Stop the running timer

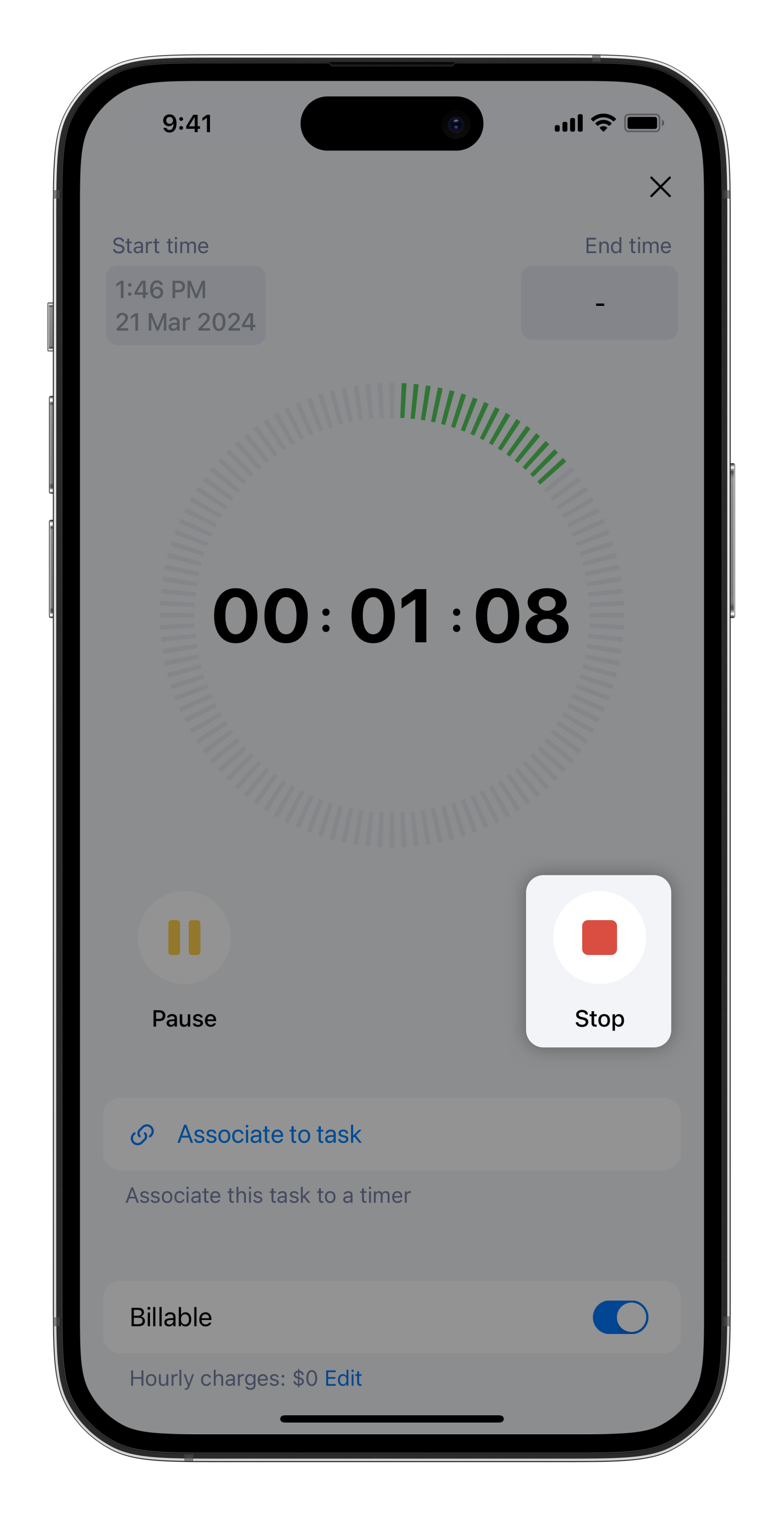599,938
